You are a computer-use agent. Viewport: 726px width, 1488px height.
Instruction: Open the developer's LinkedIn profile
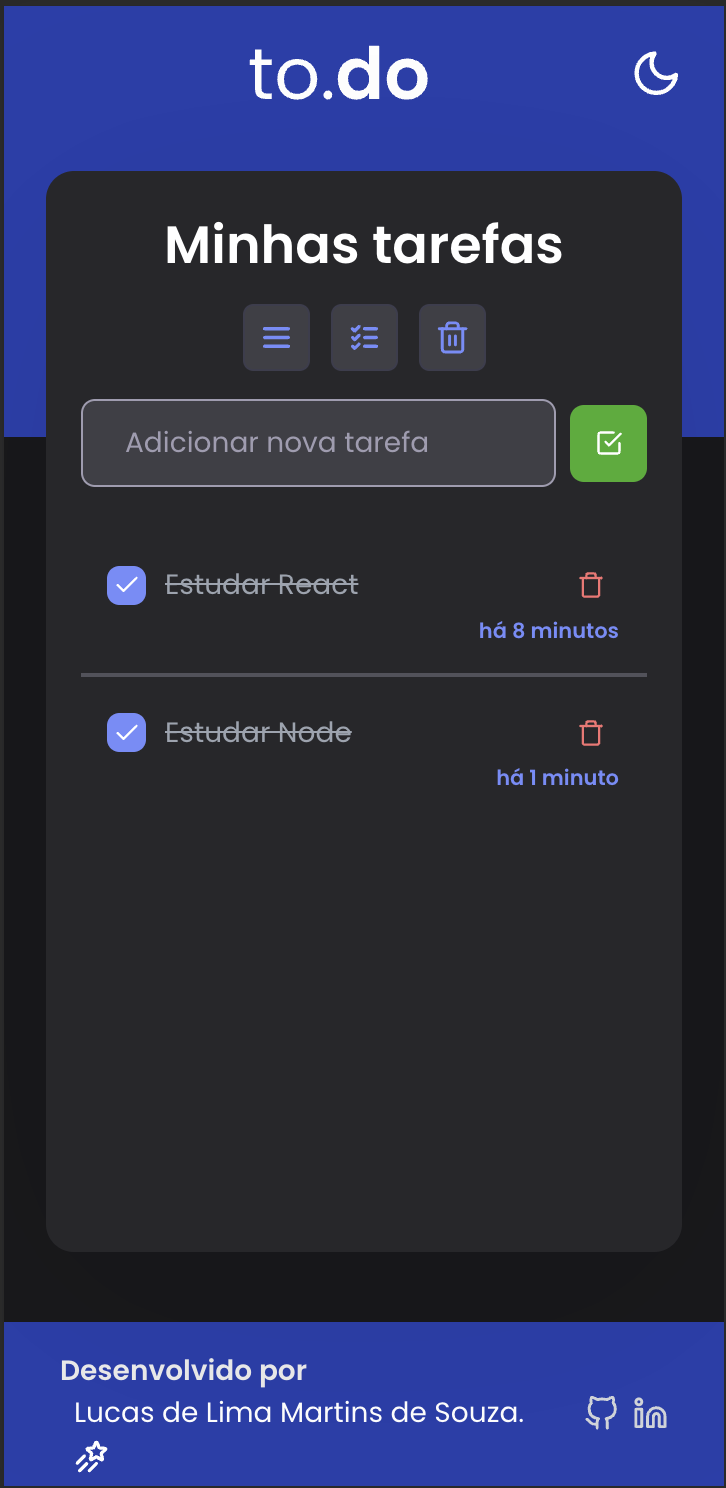[650, 1413]
